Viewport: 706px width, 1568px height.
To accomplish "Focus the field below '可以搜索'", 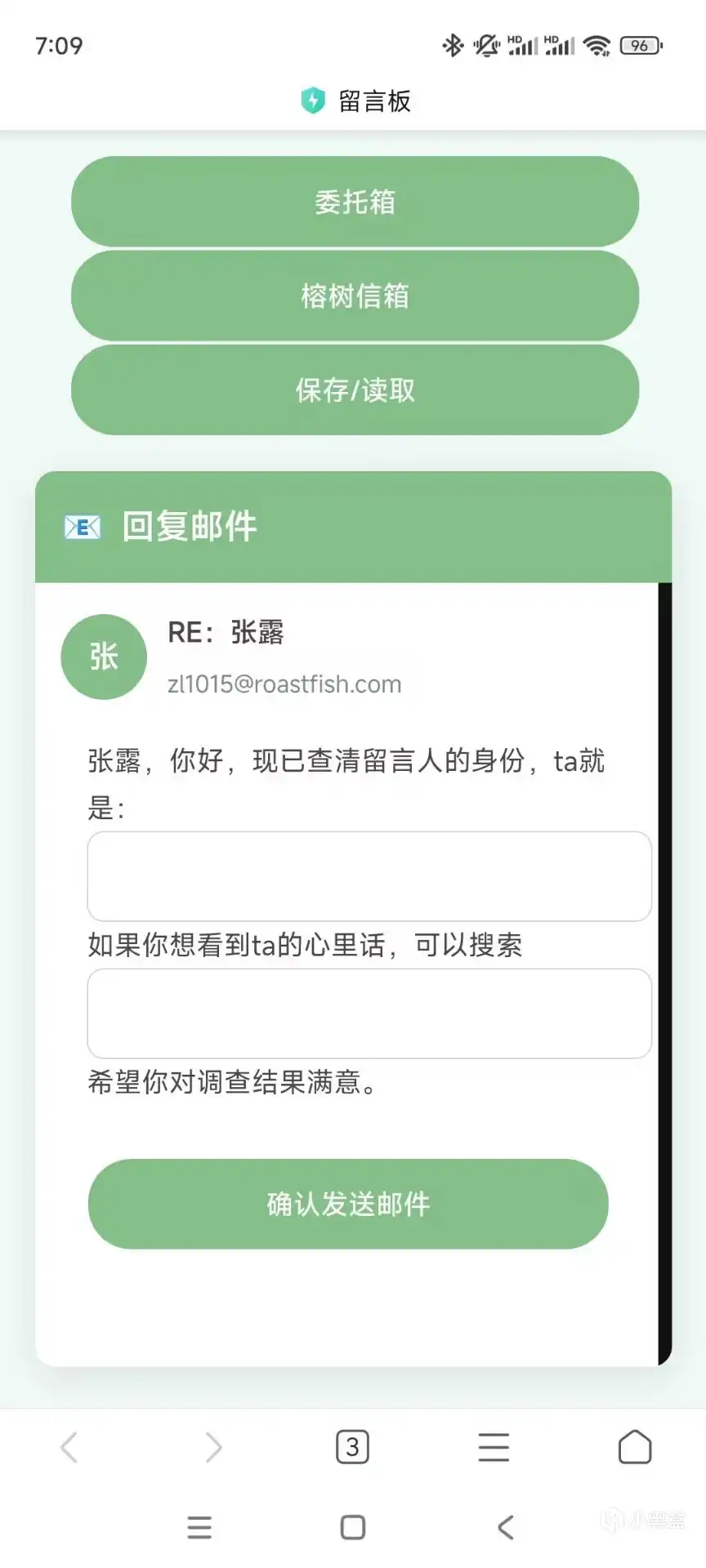I will [369, 1013].
